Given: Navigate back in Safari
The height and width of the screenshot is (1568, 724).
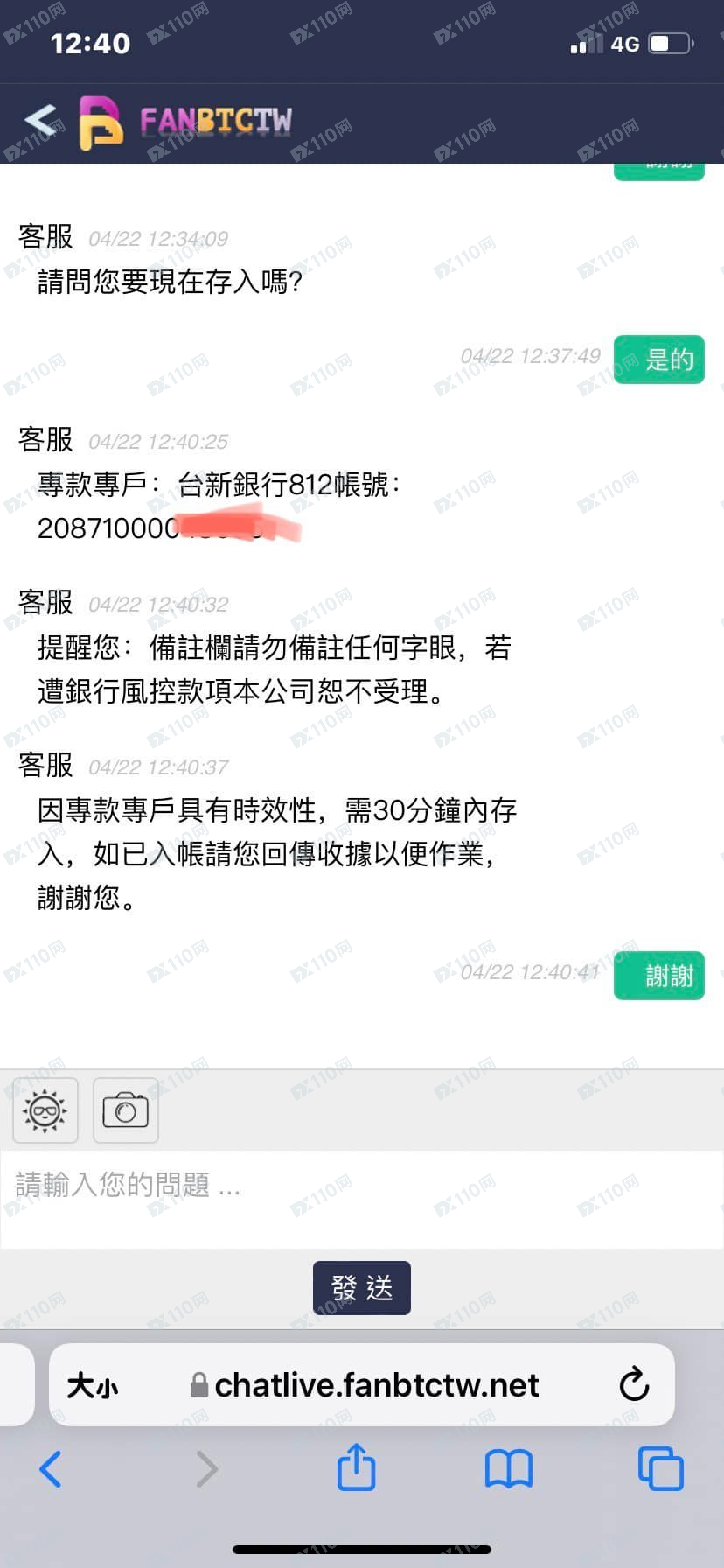Looking at the screenshot, I should [51, 1469].
